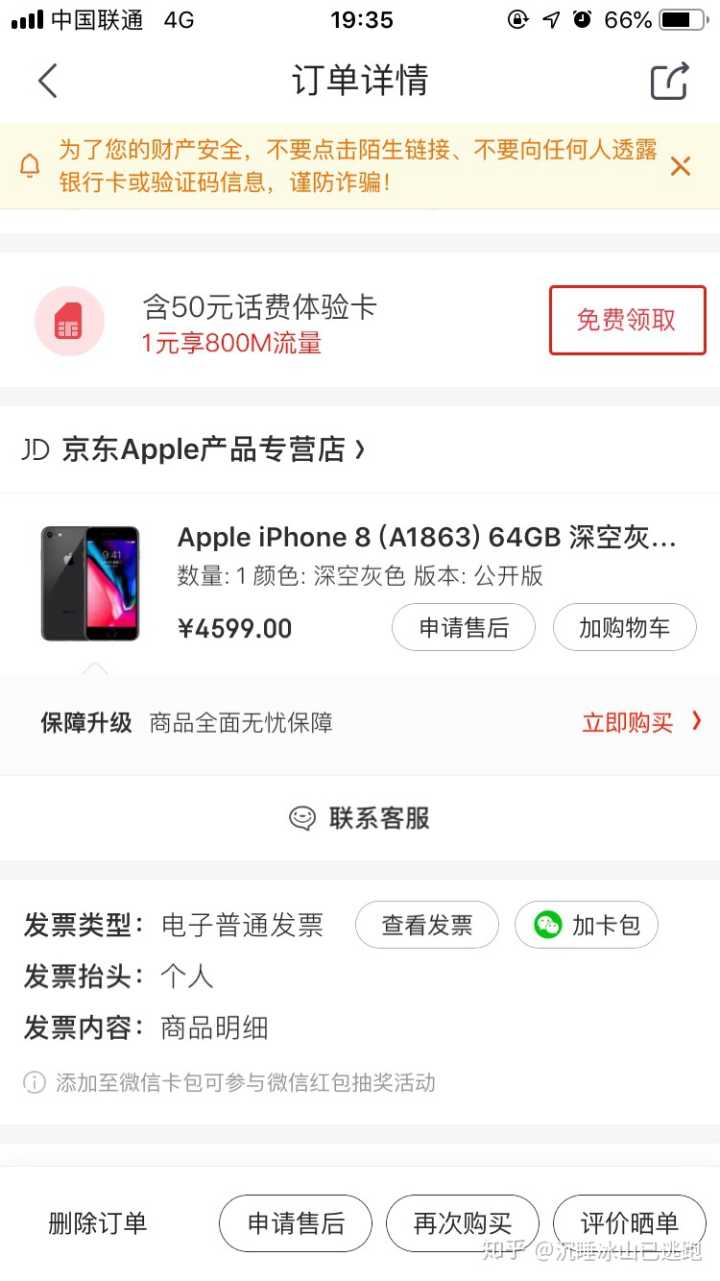The image size is (720, 1281).
Task: Tap 免费领取 to claim the phone card
Action: pyautogui.click(x=627, y=320)
